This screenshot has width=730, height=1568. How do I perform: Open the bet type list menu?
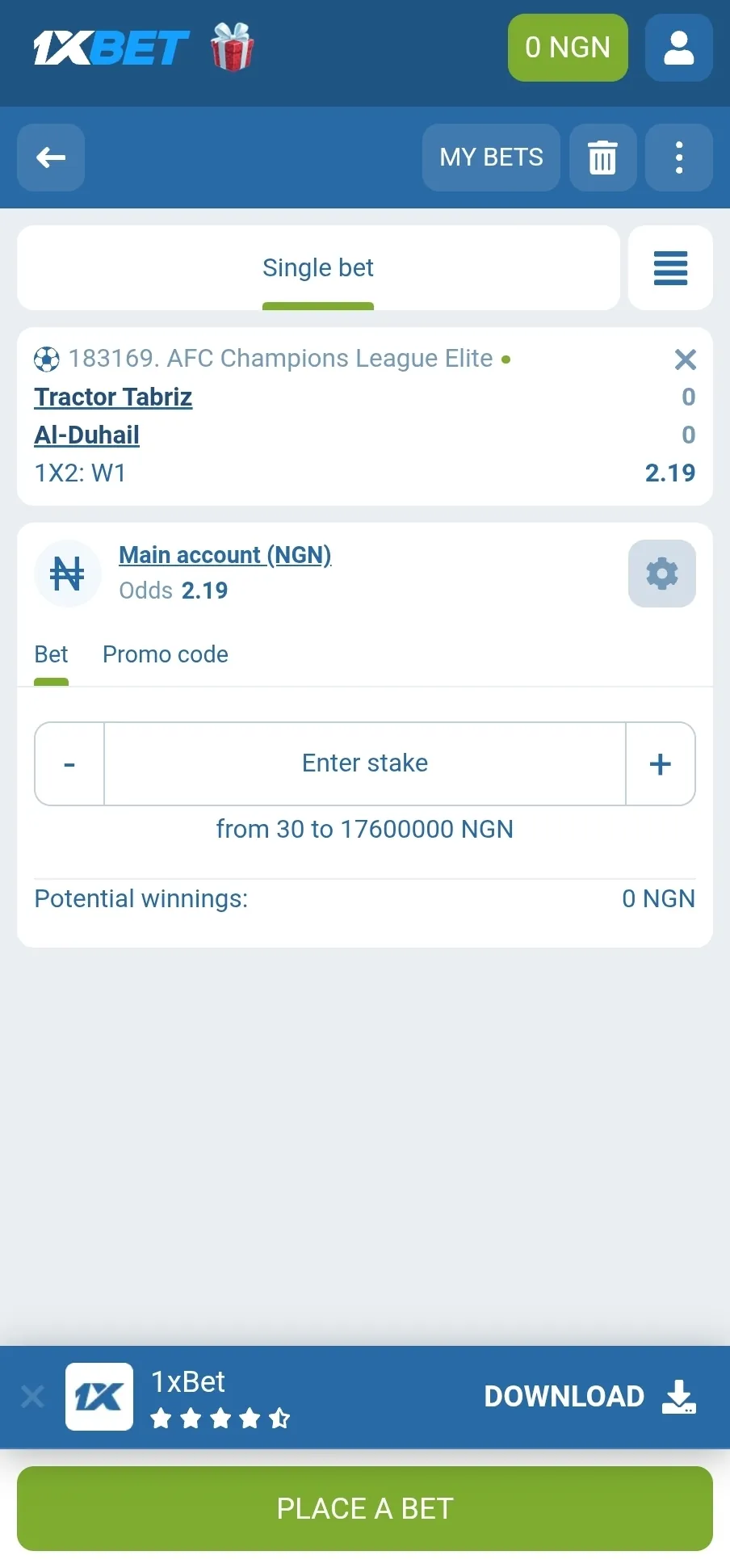(670, 268)
